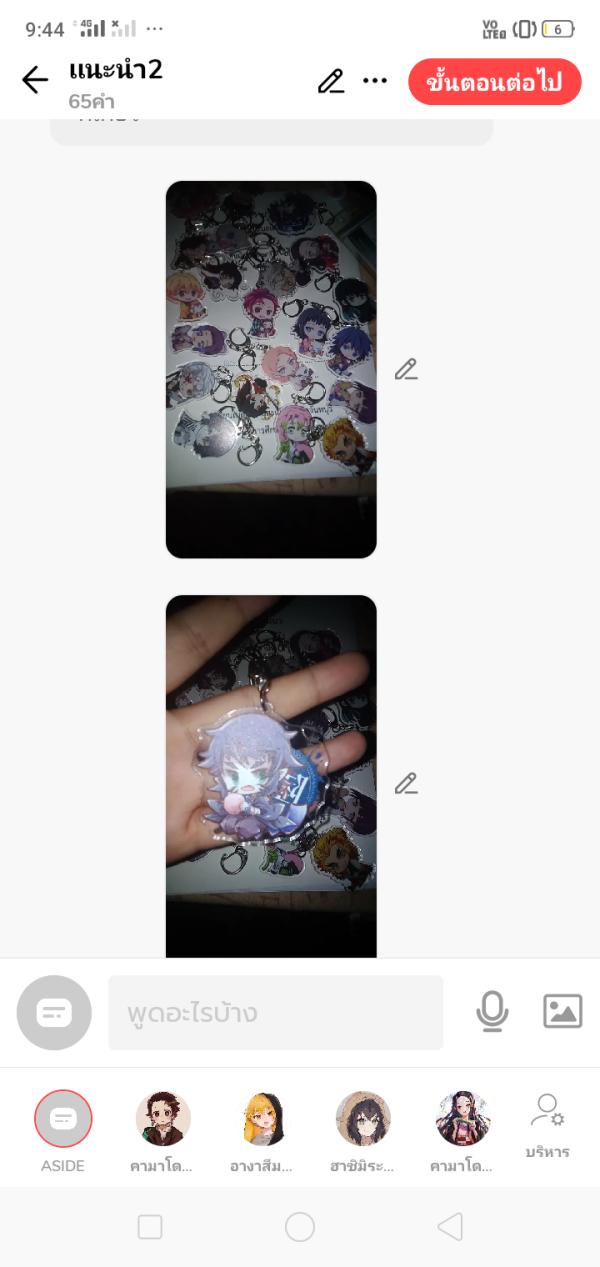Attach a picture using the image icon
This screenshot has width=600, height=1267.
[563, 1012]
